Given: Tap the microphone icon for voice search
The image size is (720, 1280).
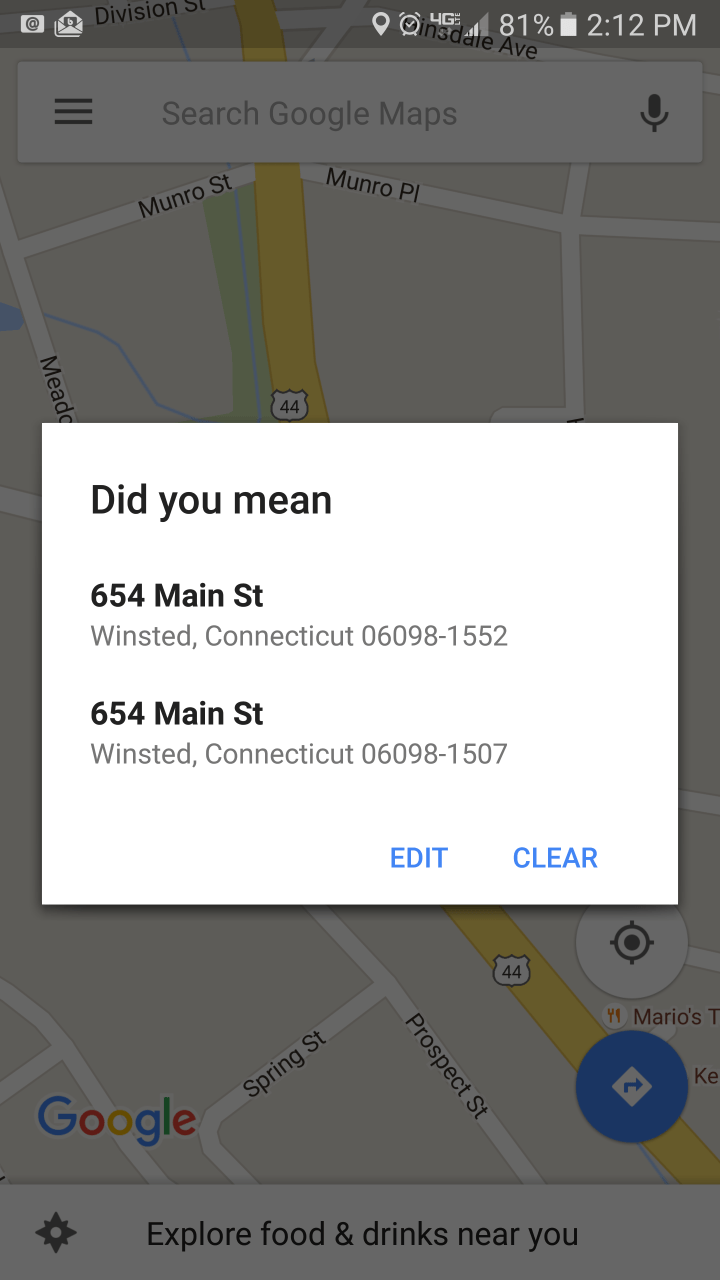Looking at the screenshot, I should click(654, 112).
